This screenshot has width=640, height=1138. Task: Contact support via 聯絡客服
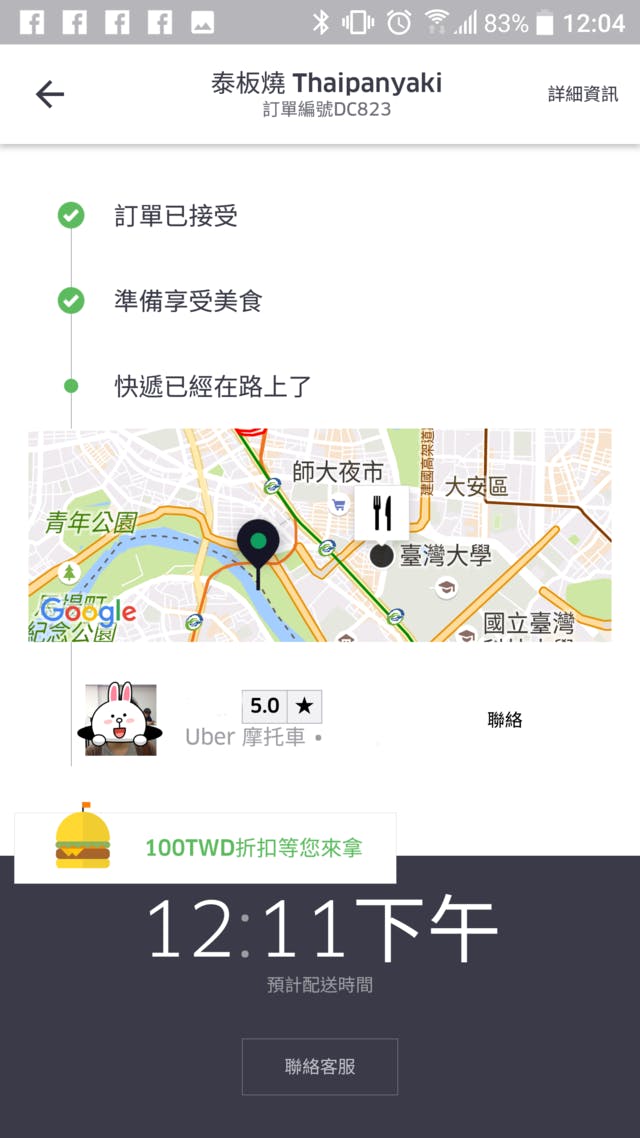(319, 1066)
